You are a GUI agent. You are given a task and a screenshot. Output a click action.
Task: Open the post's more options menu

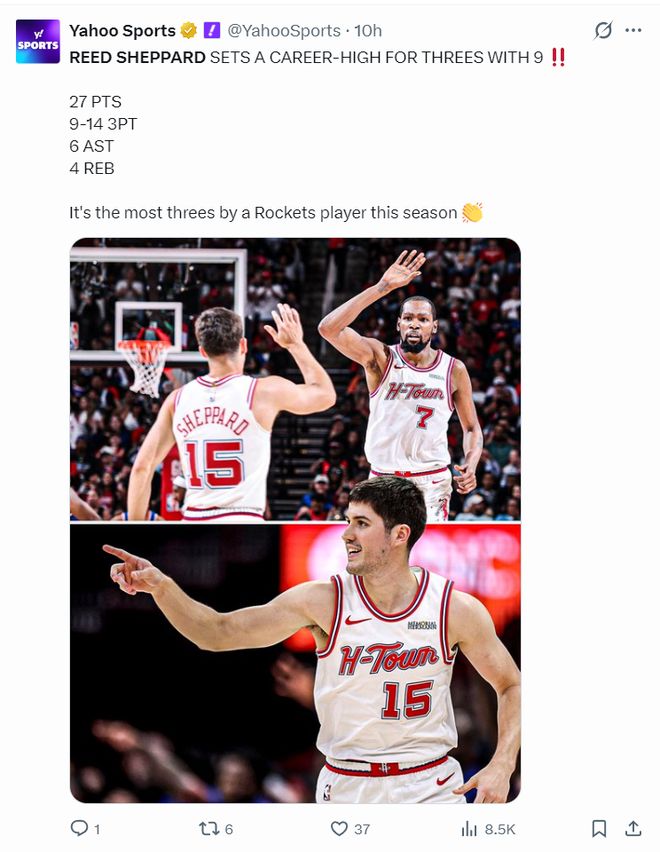tap(633, 31)
